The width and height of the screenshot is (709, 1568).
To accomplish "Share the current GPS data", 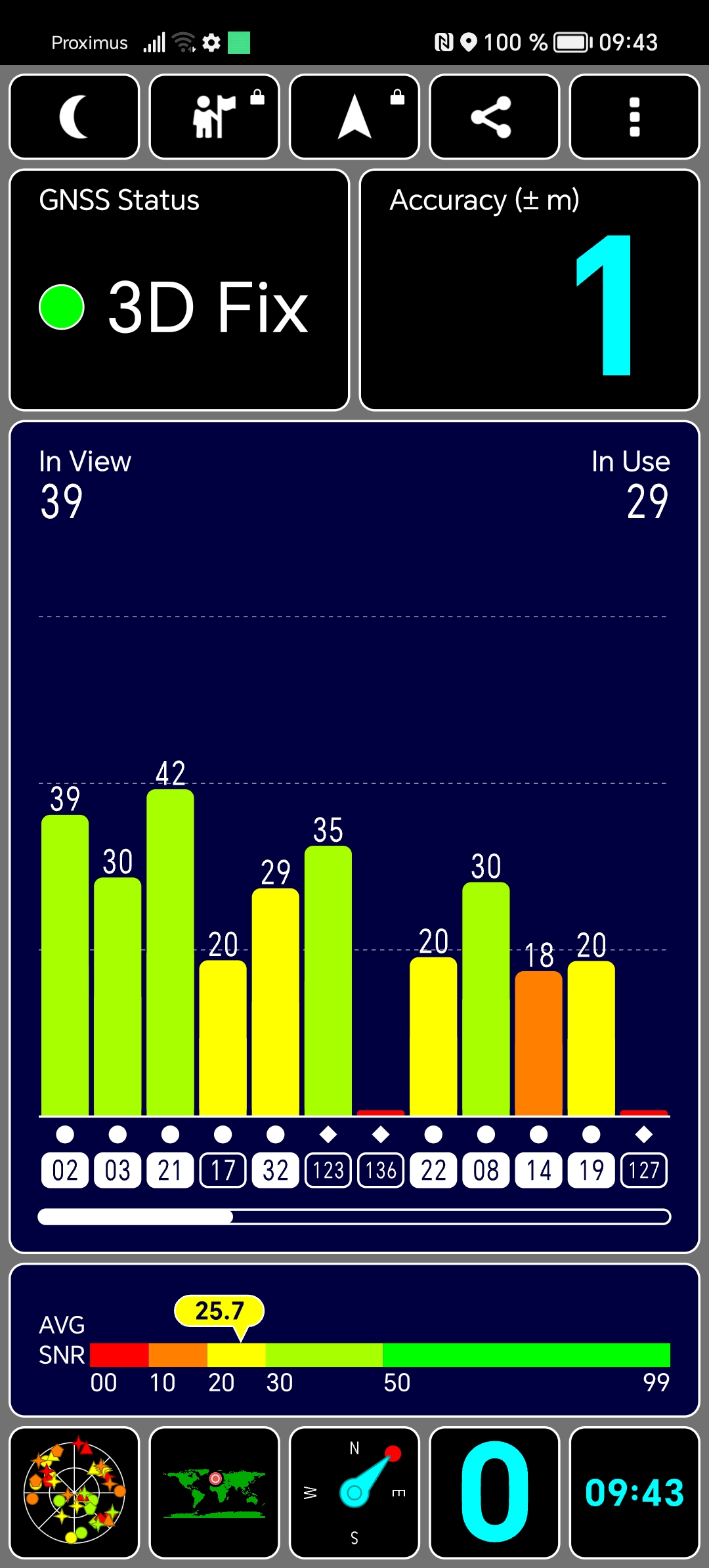I will pos(494,117).
